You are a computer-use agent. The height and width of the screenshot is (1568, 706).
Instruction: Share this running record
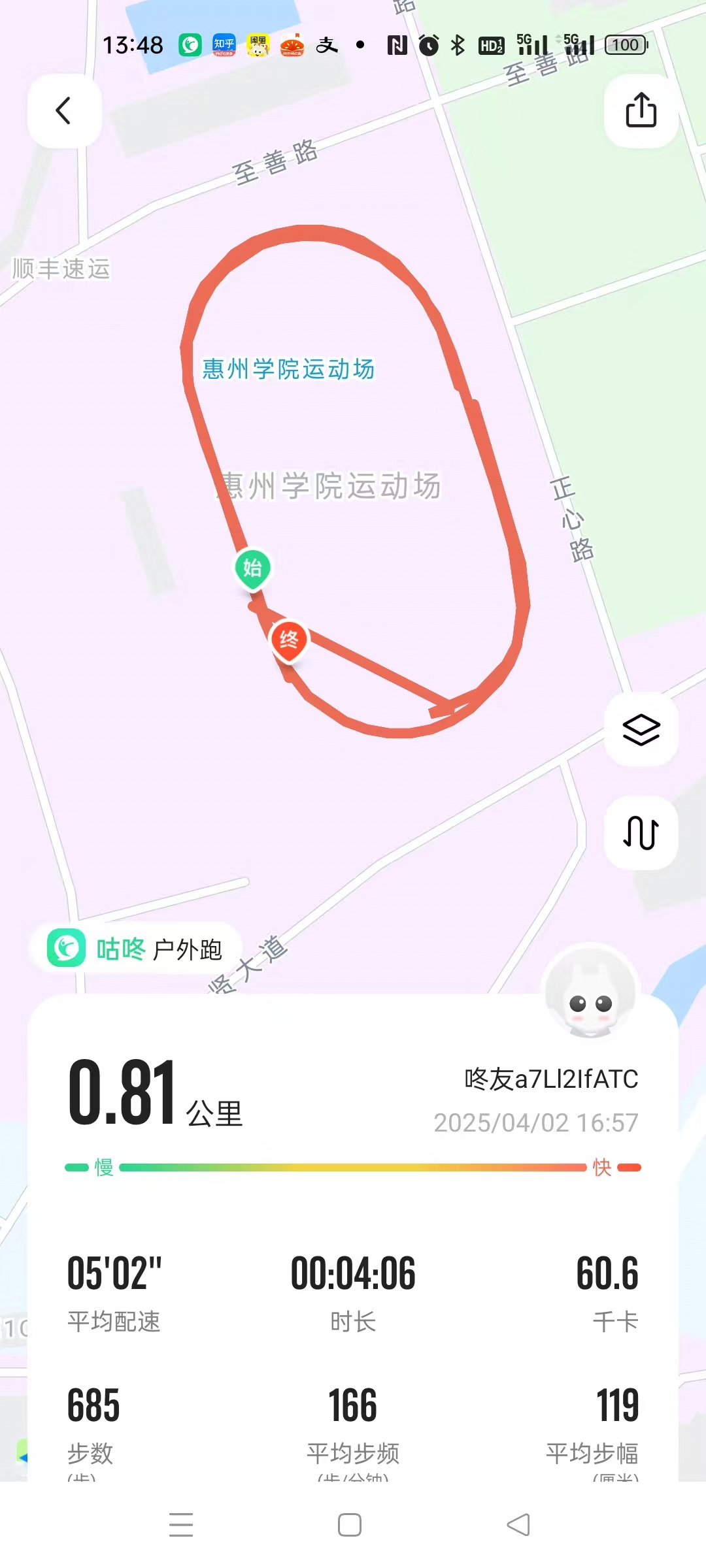tap(641, 110)
